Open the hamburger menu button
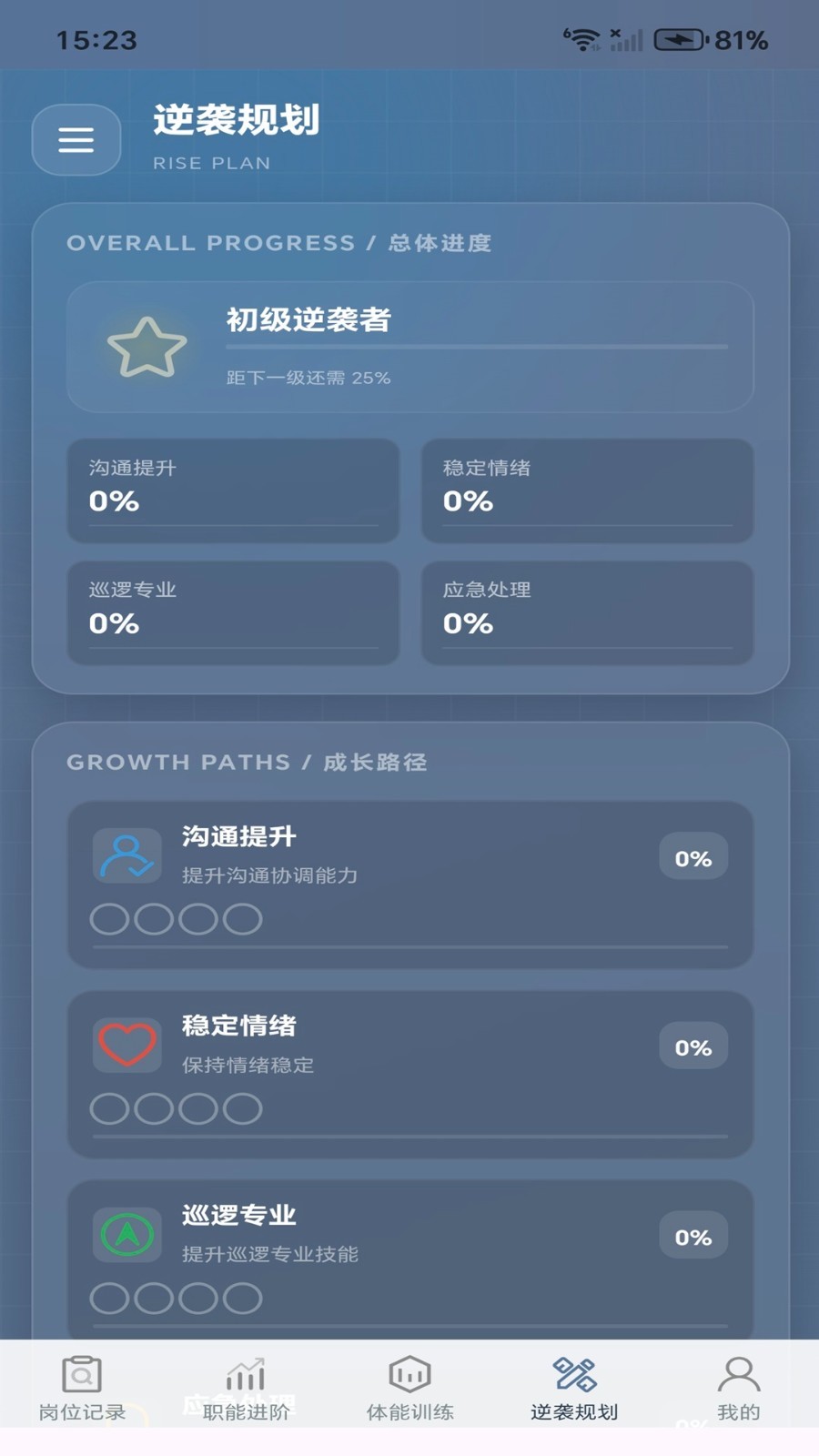The image size is (819, 1456). point(76,140)
